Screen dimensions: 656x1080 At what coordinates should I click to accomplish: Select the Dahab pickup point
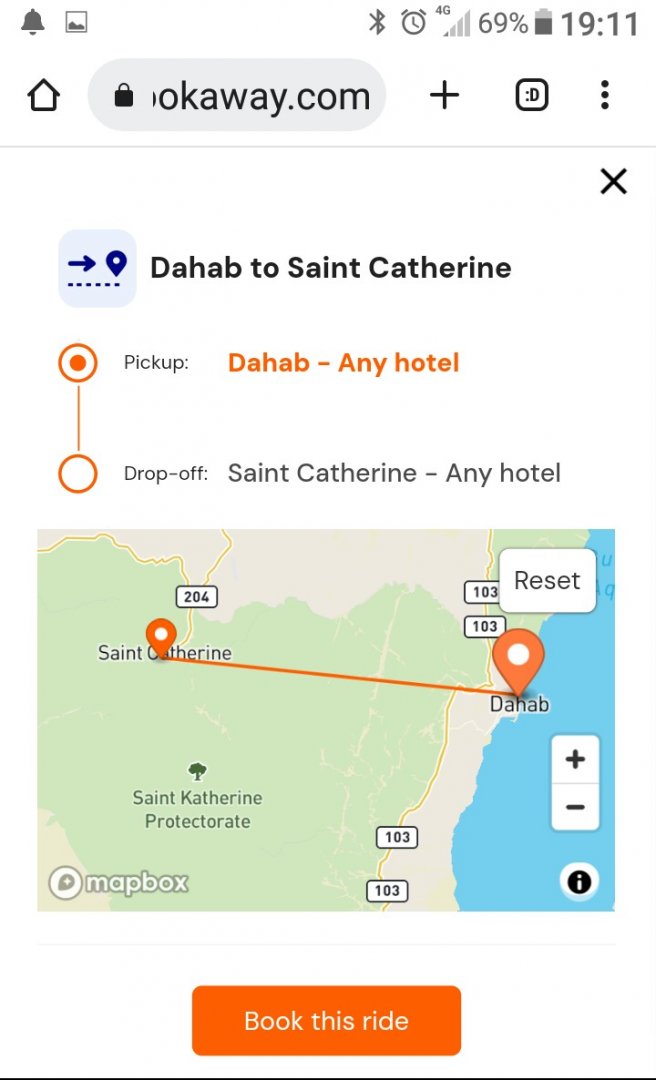tap(78, 362)
